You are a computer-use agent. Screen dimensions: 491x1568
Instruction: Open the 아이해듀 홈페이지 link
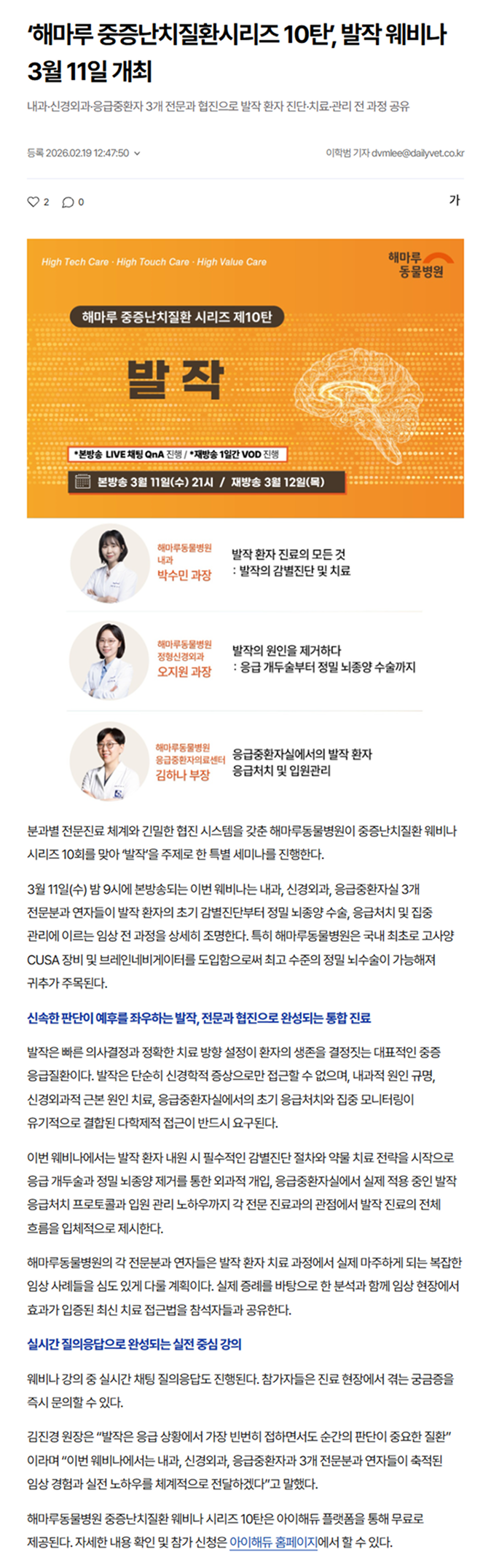point(273,1542)
